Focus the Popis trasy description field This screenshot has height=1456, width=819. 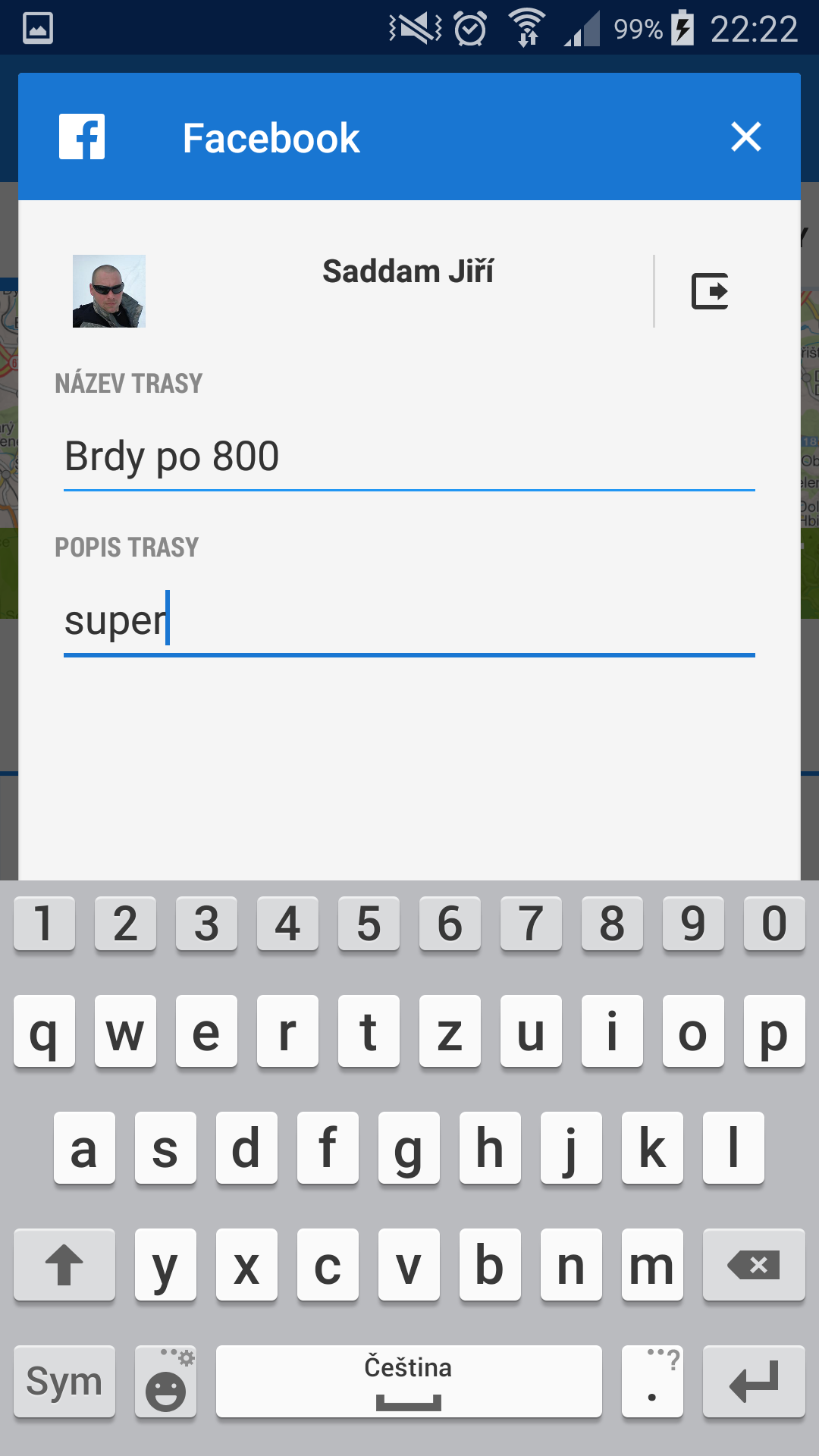pyautogui.click(x=409, y=621)
